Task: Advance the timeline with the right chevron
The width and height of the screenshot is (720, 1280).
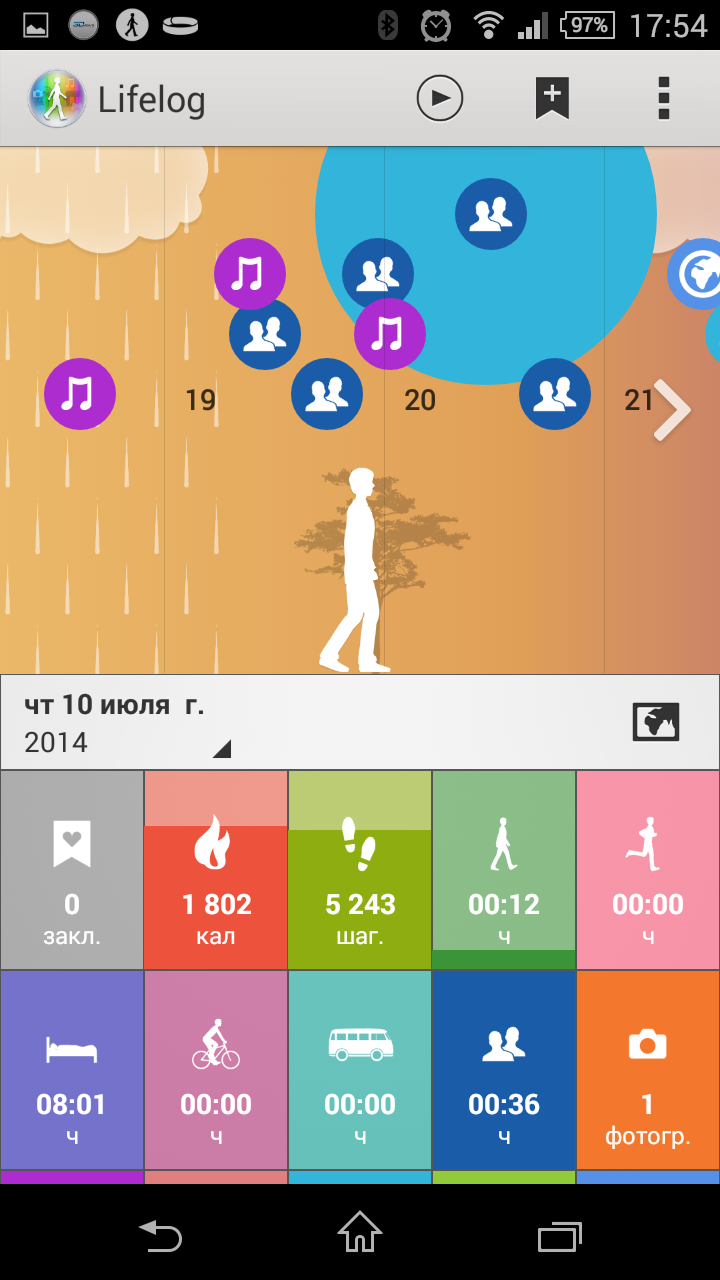Action: coord(672,410)
